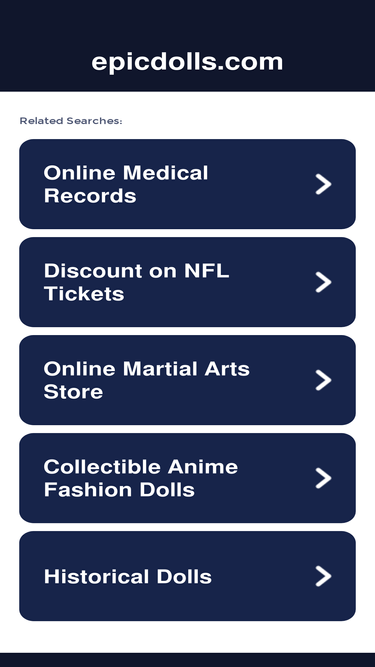Image resolution: width=375 pixels, height=667 pixels.
Task: Open the Online Medical Records search
Action: [x=188, y=184]
